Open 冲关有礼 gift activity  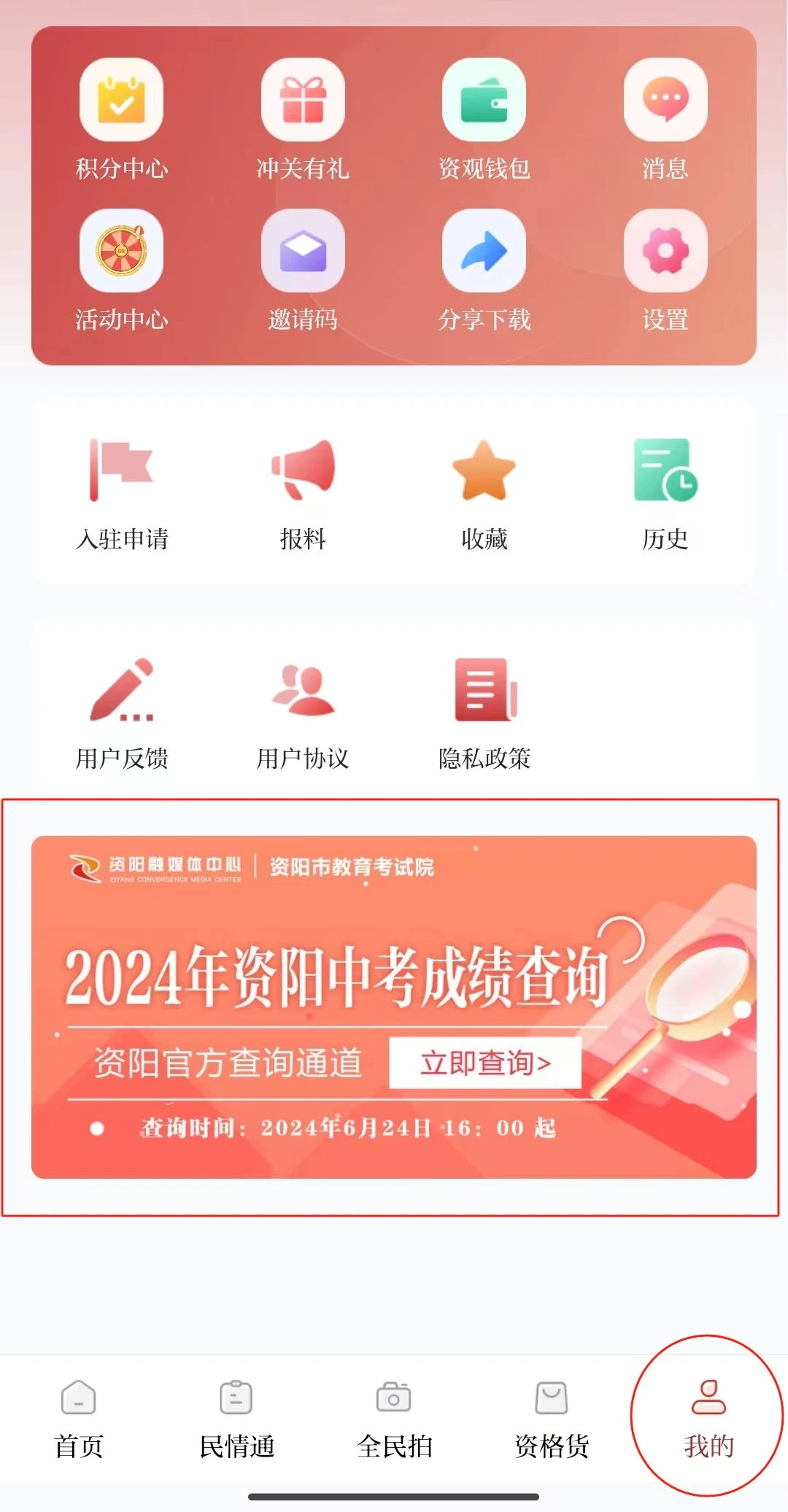[x=303, y=120]
